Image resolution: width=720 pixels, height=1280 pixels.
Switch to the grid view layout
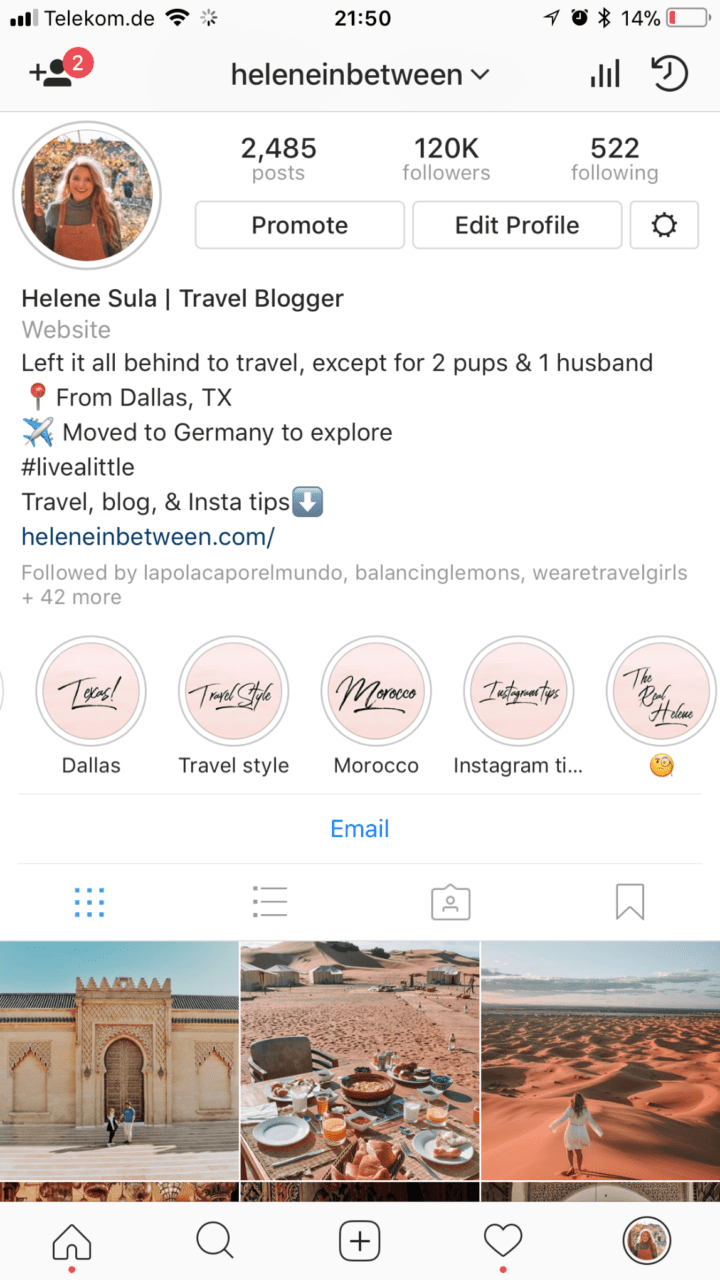(x=89, y=901)
